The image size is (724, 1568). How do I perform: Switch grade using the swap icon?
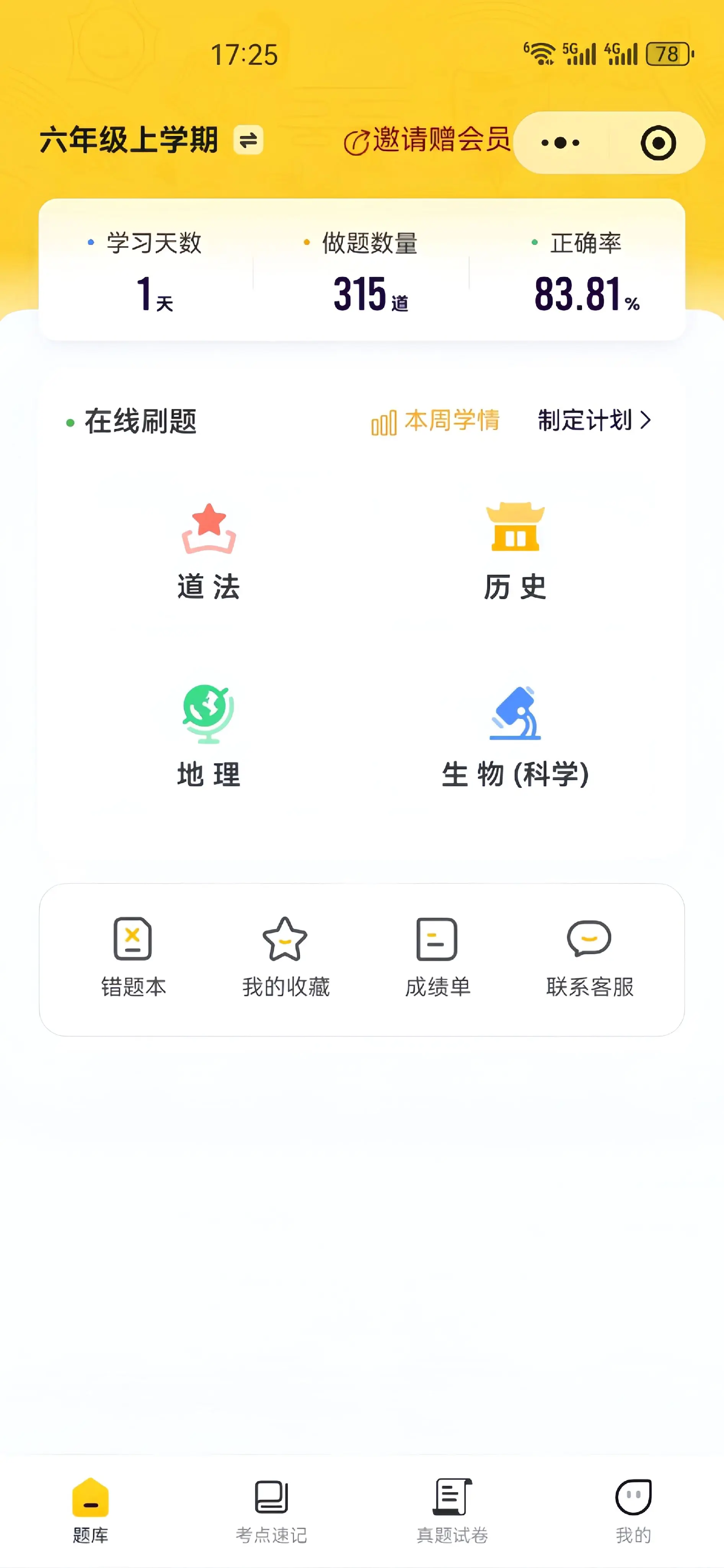point(248,140)
